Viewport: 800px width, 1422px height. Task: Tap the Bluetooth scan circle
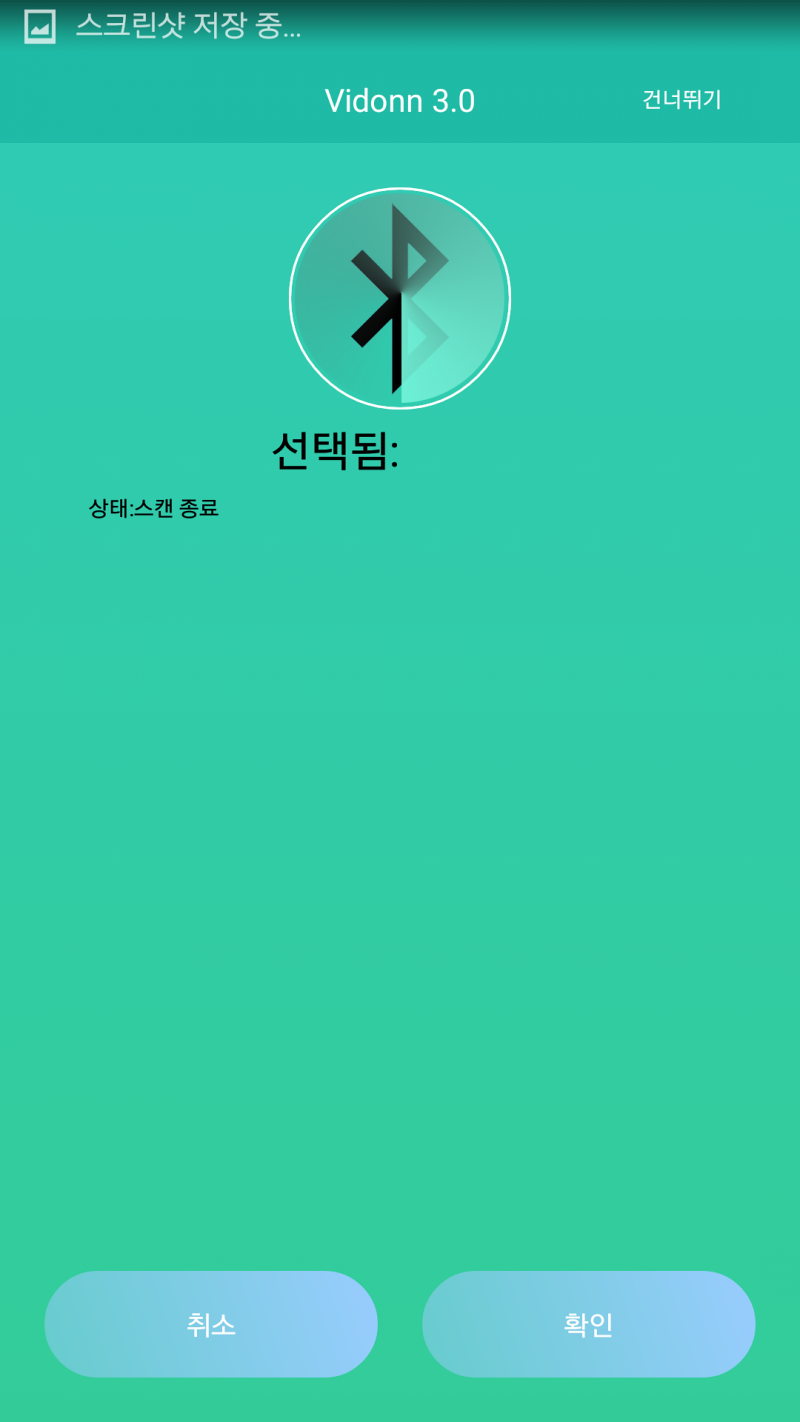tap(400, 298)
